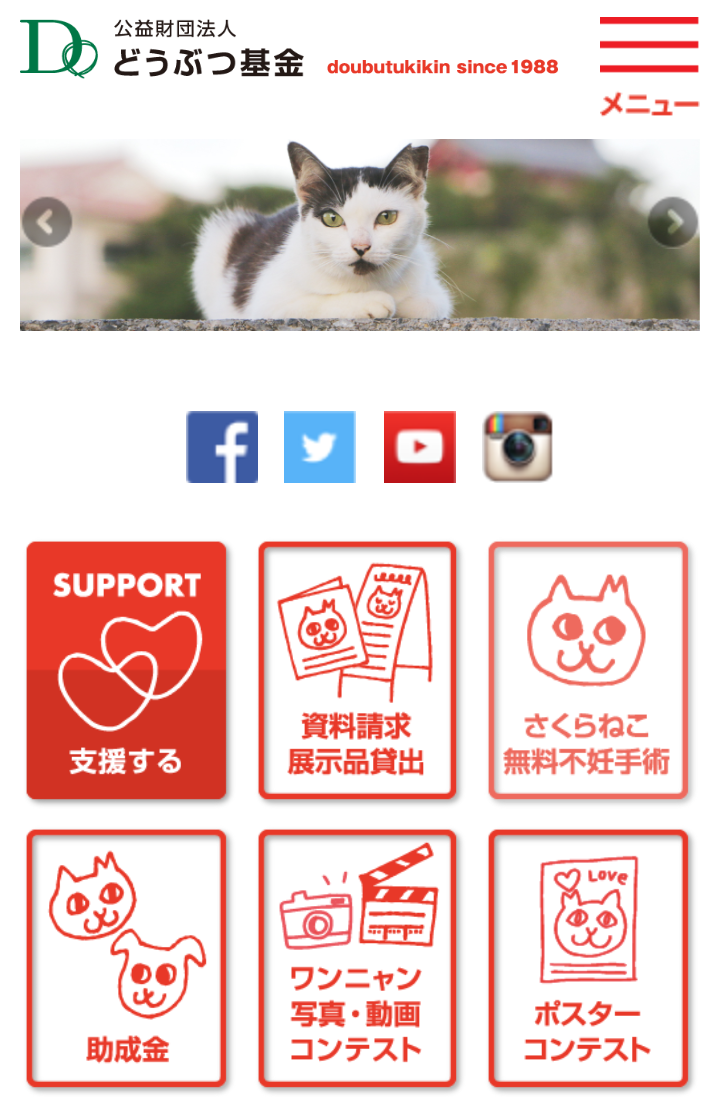Viewport: 712px width, 1102px height.
Task: Open the 助成金 tile
Action: (x=126, y=958)
